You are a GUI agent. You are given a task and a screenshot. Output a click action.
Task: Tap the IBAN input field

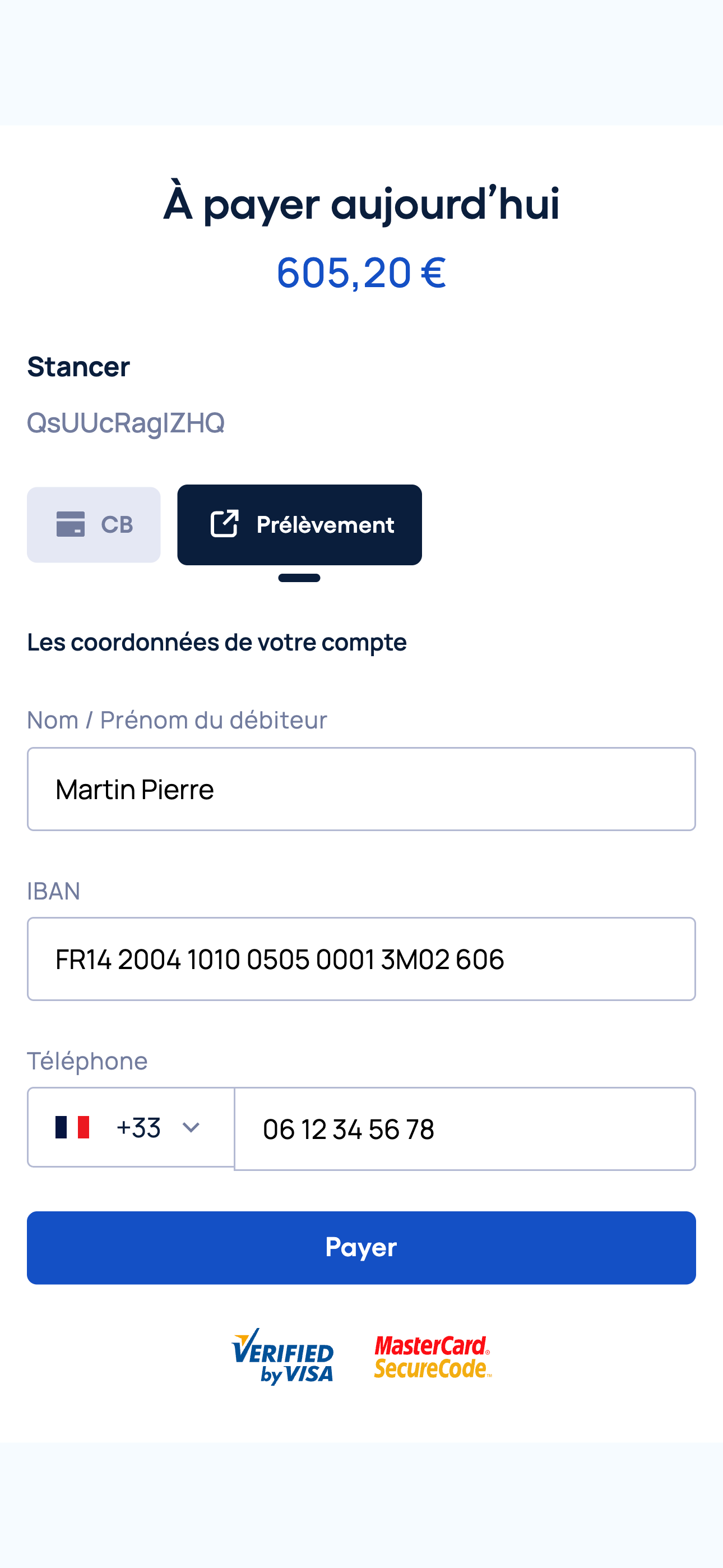pyautogui.click(x=361, y=959)
